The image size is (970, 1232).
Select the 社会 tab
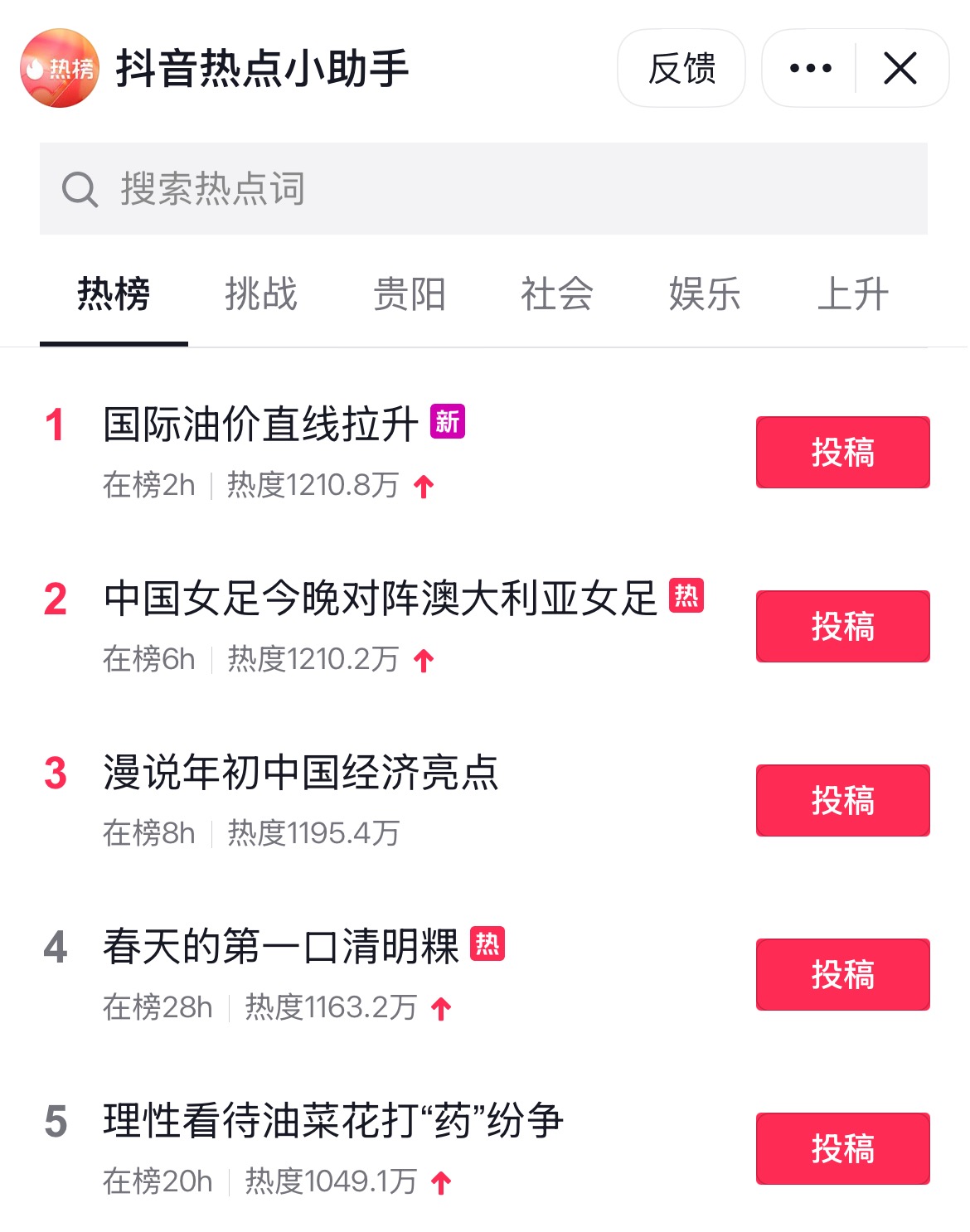pyautogui.click(x=557, y=294)
